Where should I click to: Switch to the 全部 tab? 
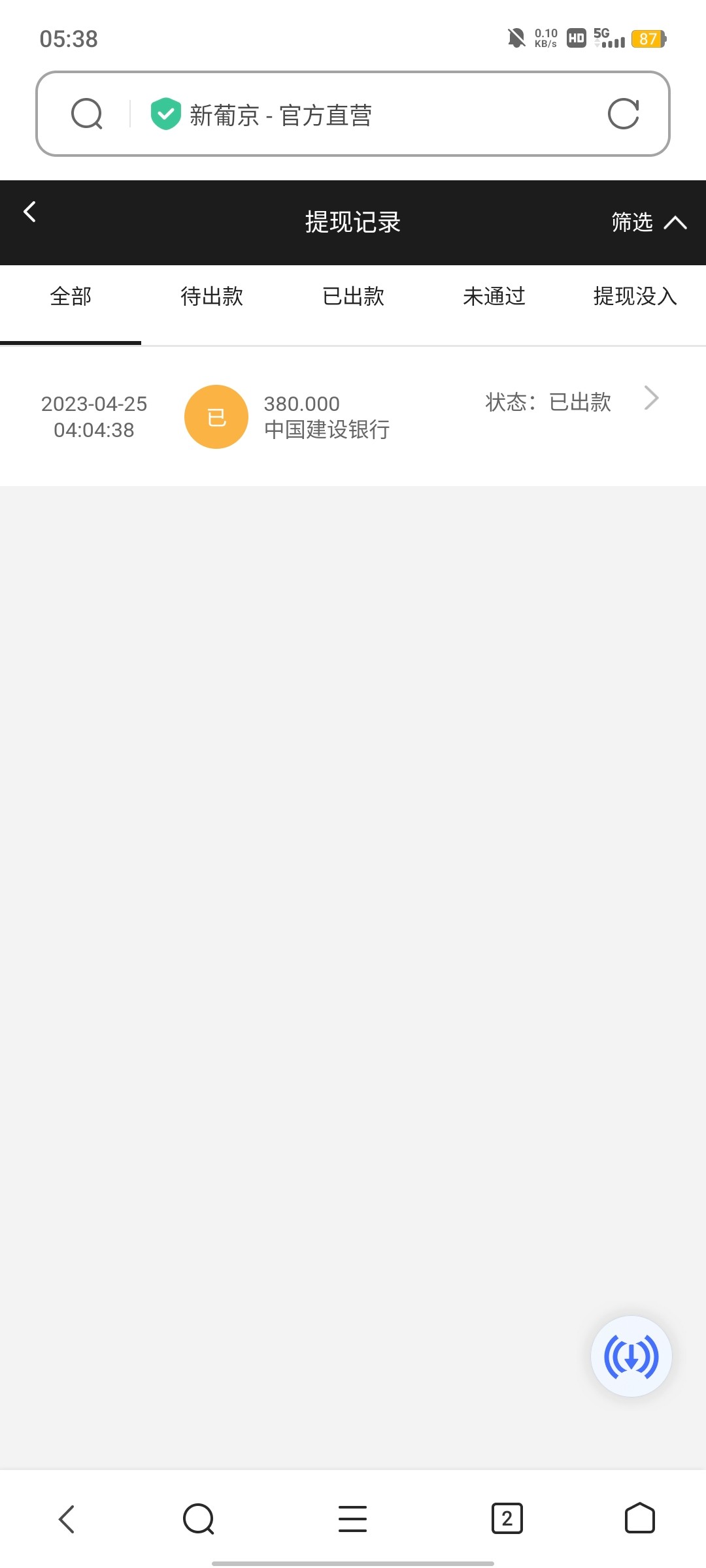(71, 297)
